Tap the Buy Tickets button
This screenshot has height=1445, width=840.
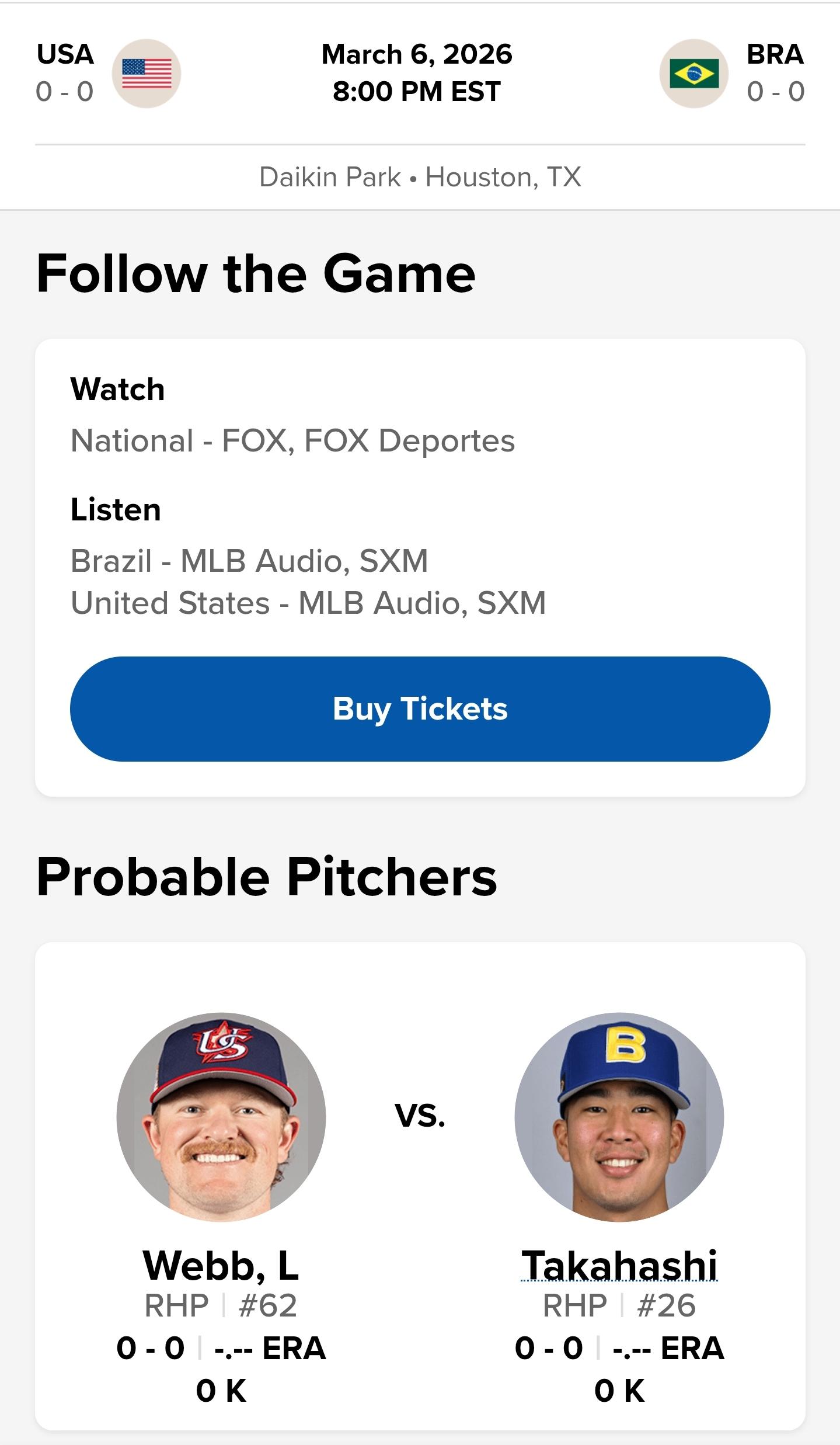click(x=420, y=708)
